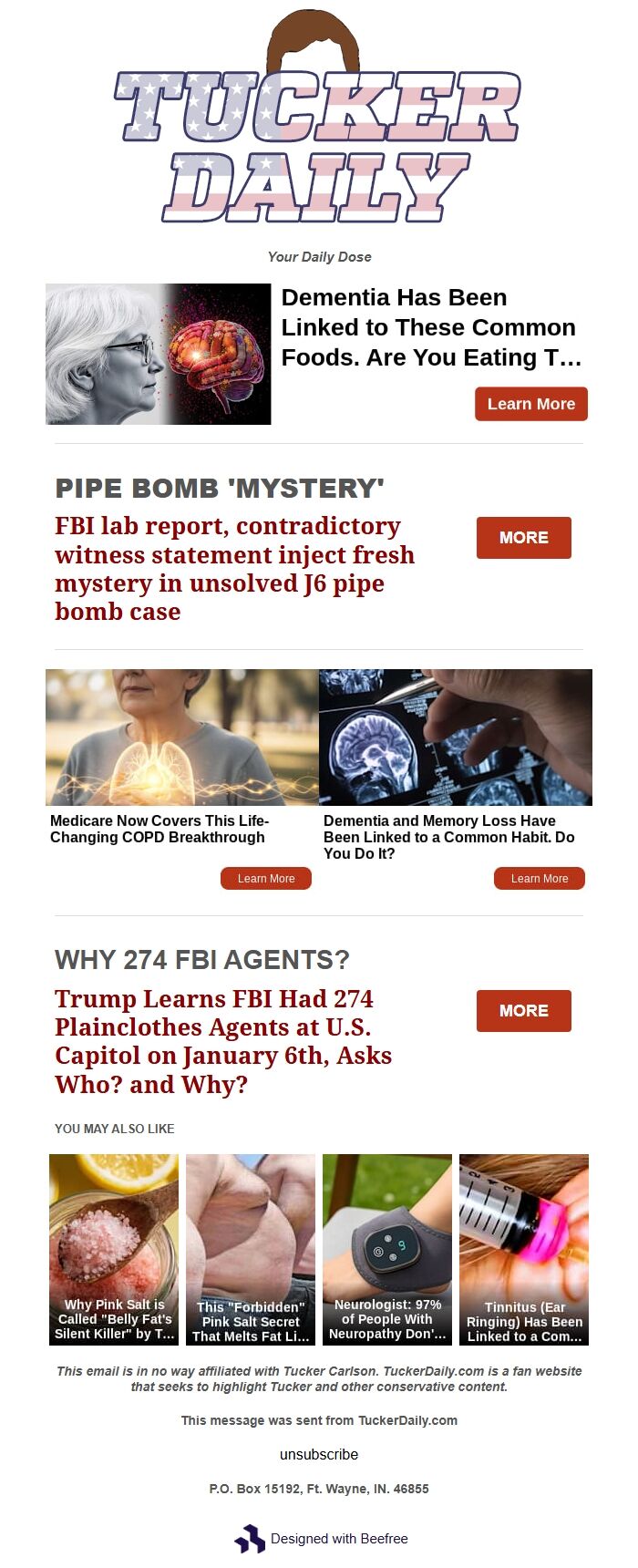The image size is (638, 1568).
Task: Open the dementia and common foods image
Action: [159, 354]
